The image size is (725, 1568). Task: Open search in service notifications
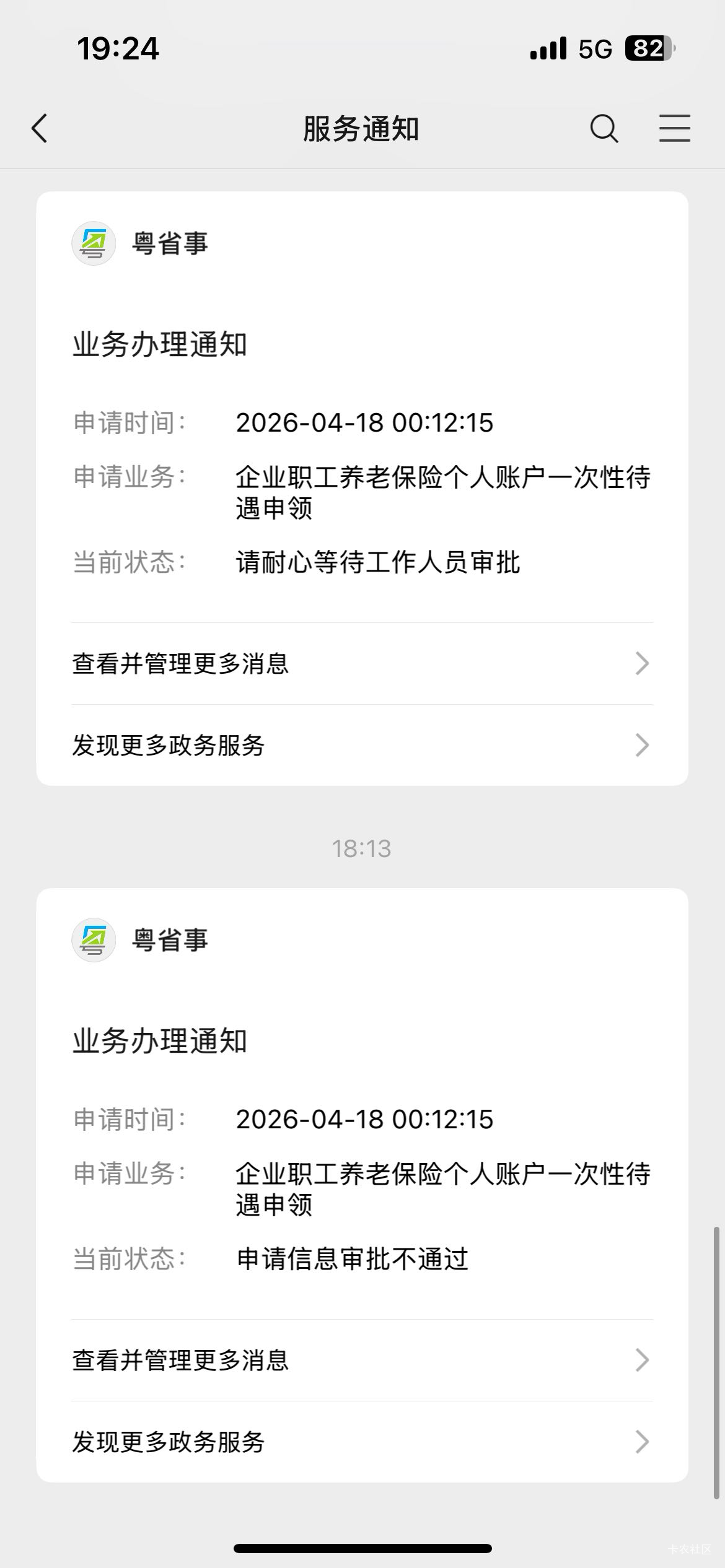(x=604, y=129)
